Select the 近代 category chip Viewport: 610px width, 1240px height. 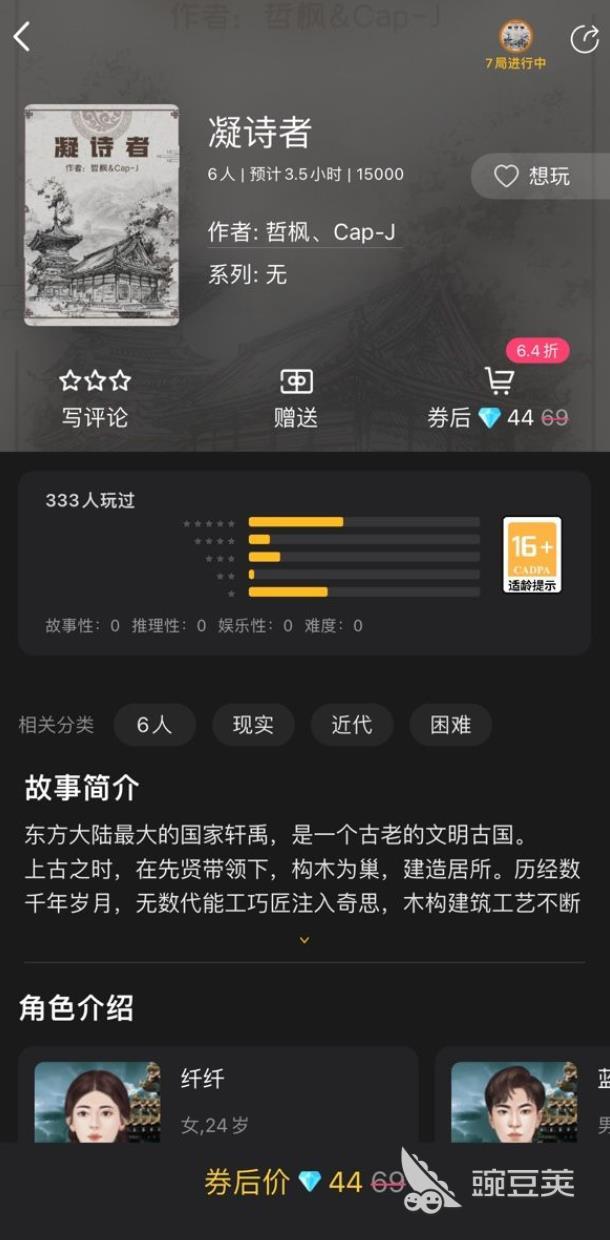tap(351, 725)
